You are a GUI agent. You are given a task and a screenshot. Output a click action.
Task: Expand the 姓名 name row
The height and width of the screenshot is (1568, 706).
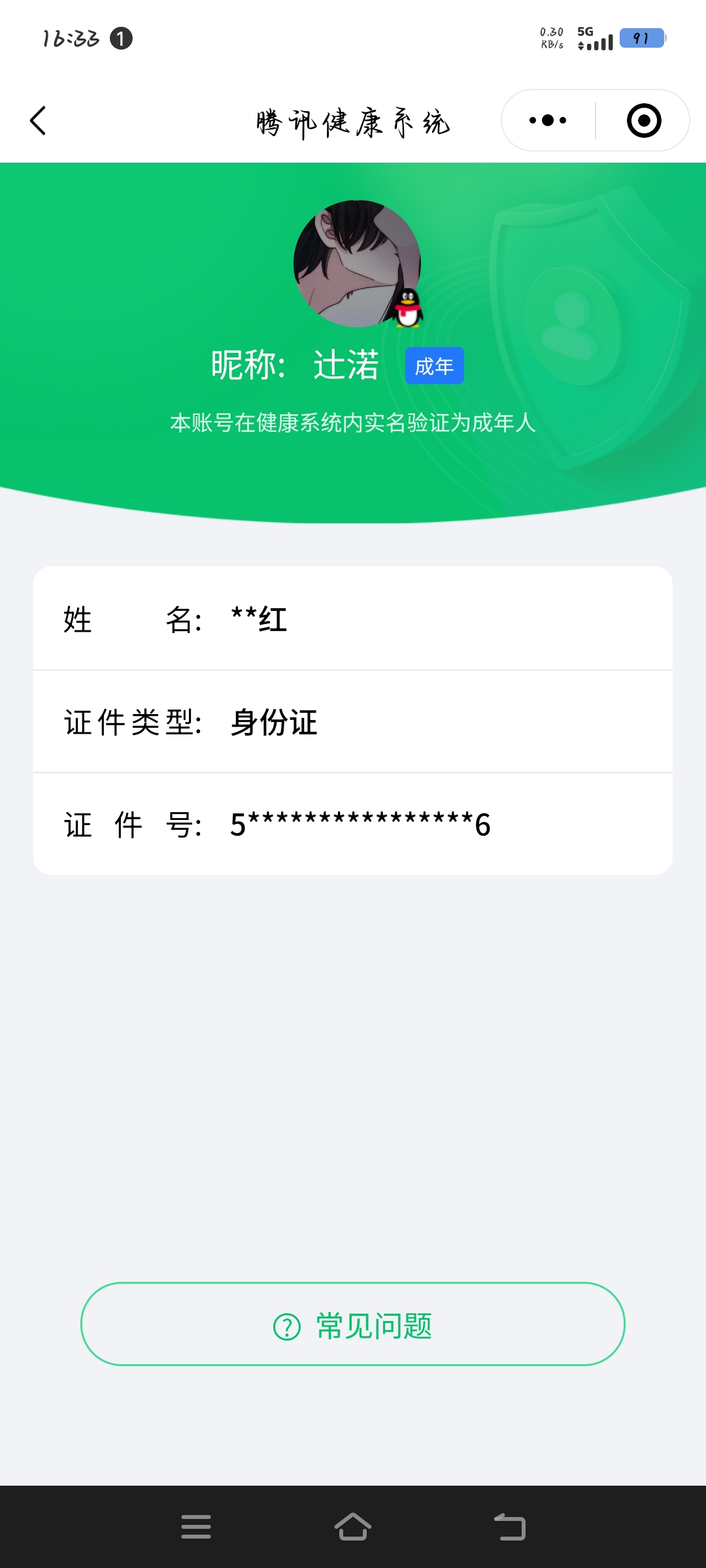(x=353, y=621)
